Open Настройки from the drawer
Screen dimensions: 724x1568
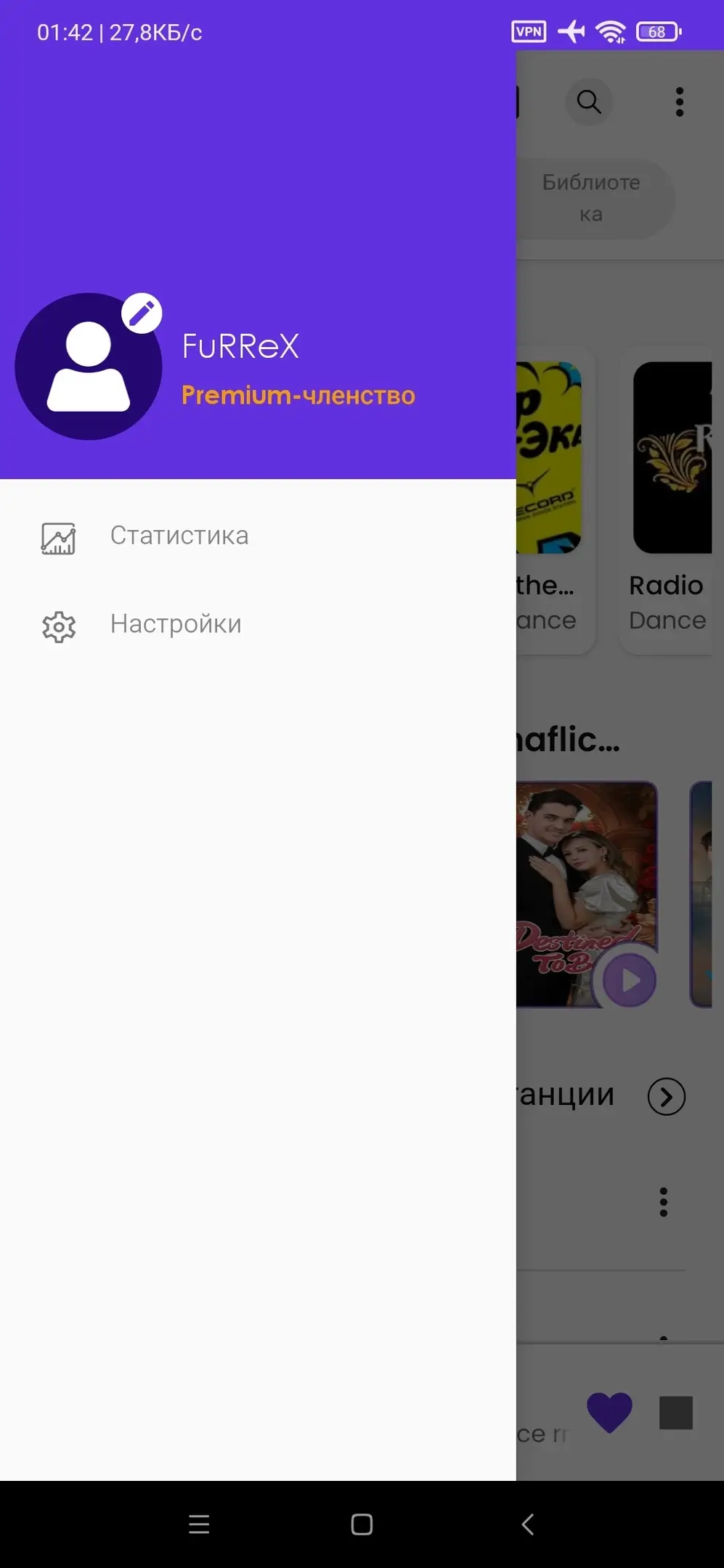pyautogui.click(x=176, y=624)
